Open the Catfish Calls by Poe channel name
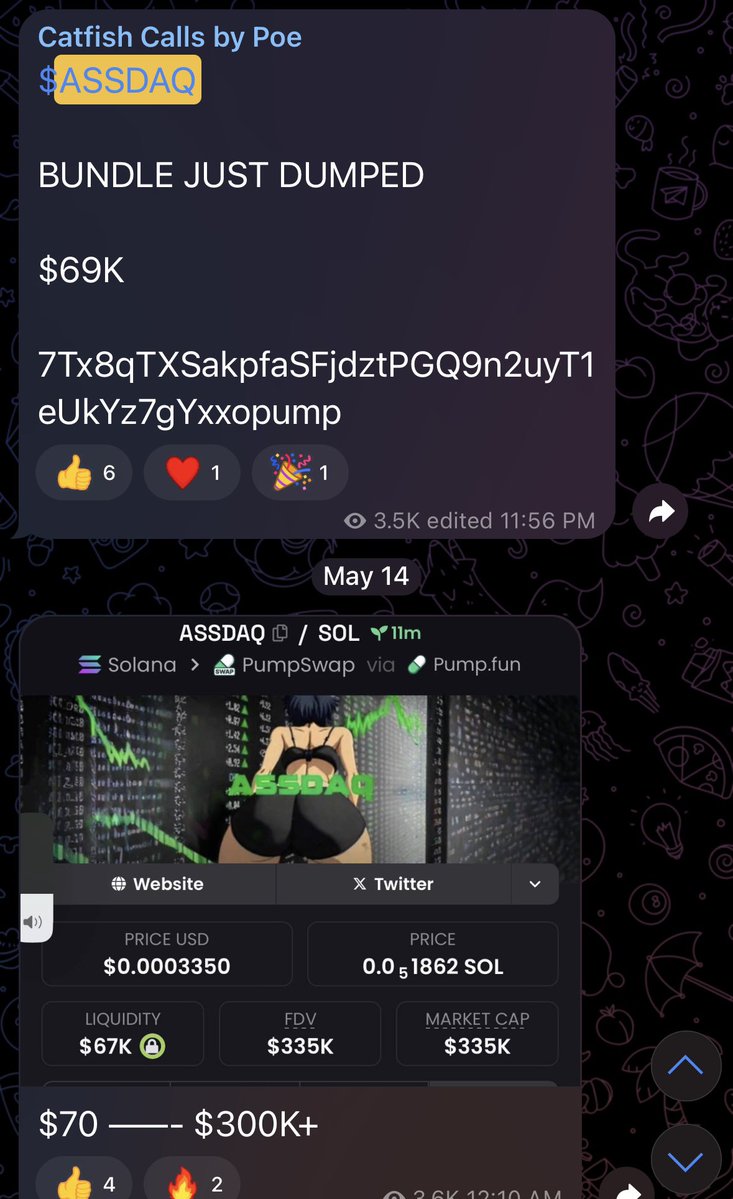Image resolution: width=733 pixels, height=1199 pixels. 169,37
